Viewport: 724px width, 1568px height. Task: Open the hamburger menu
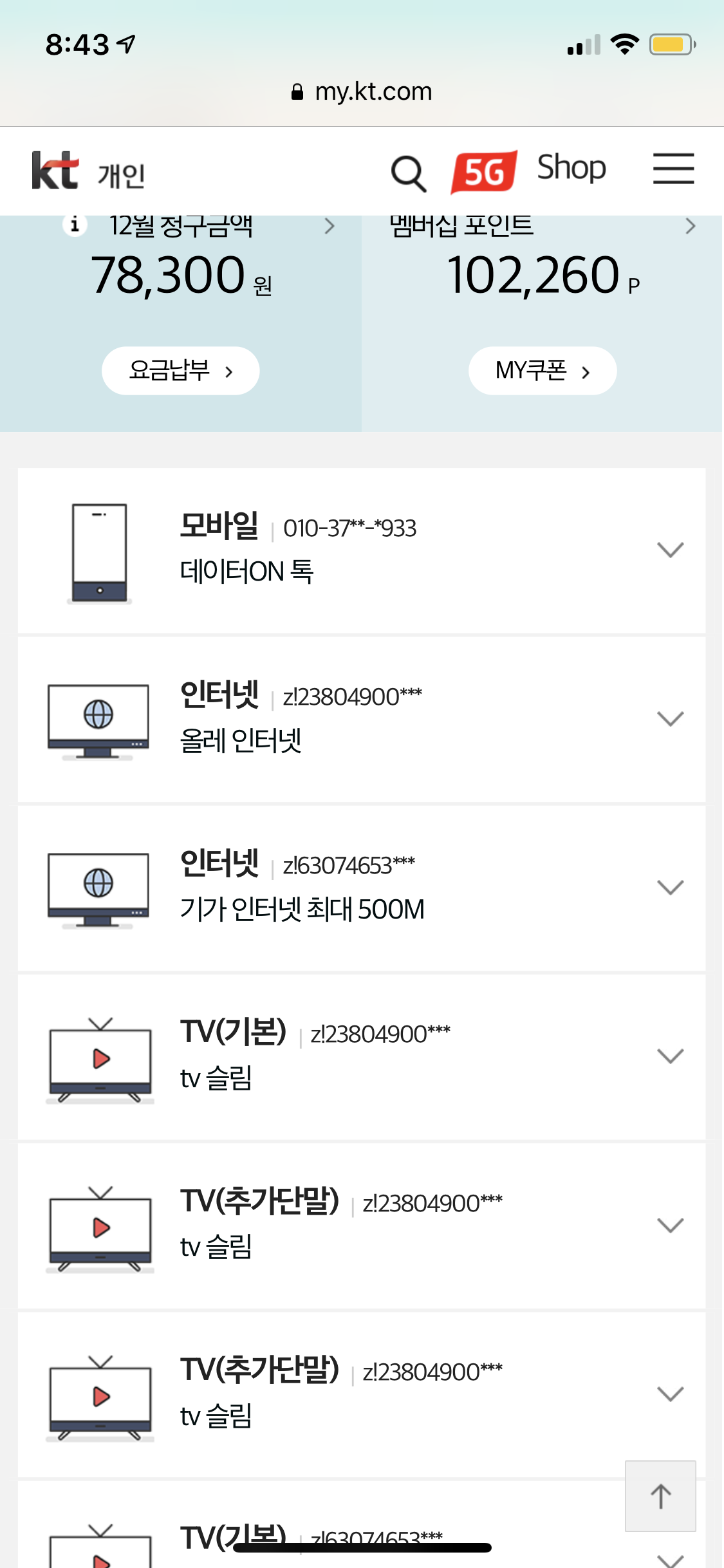click(673, 169)
